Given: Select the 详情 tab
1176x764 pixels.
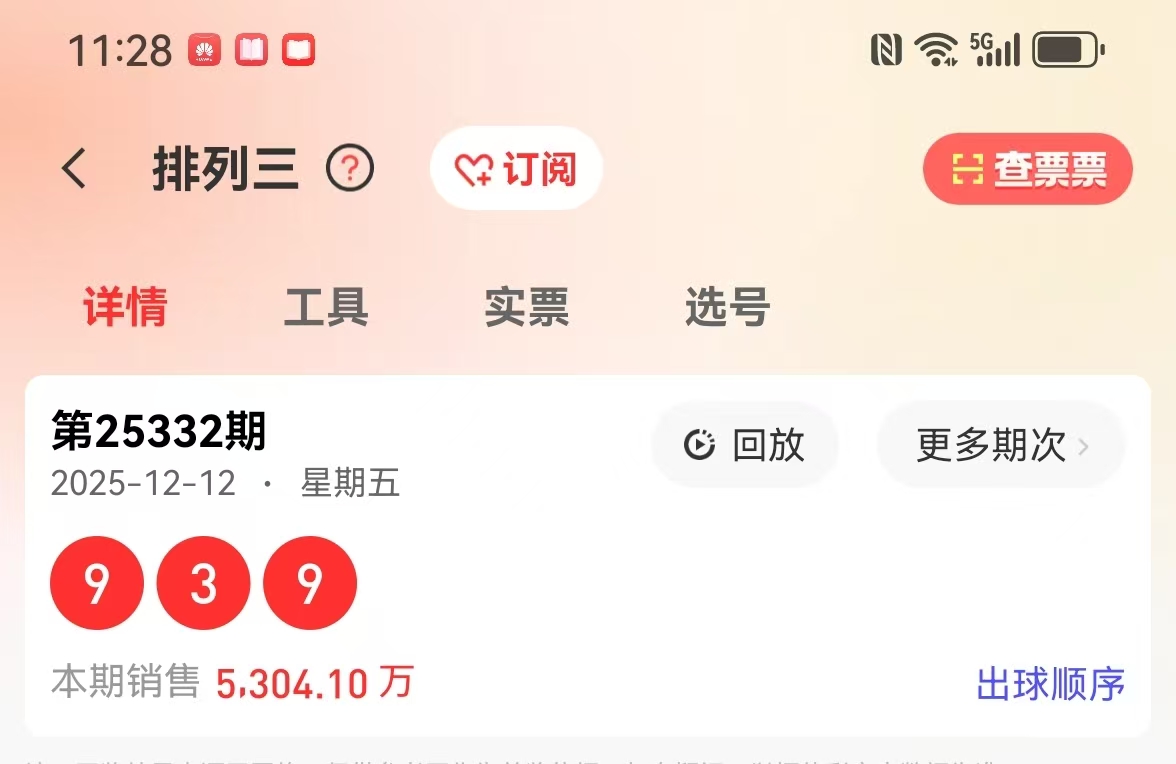Looking at the screenshot, I should [125, 307].
